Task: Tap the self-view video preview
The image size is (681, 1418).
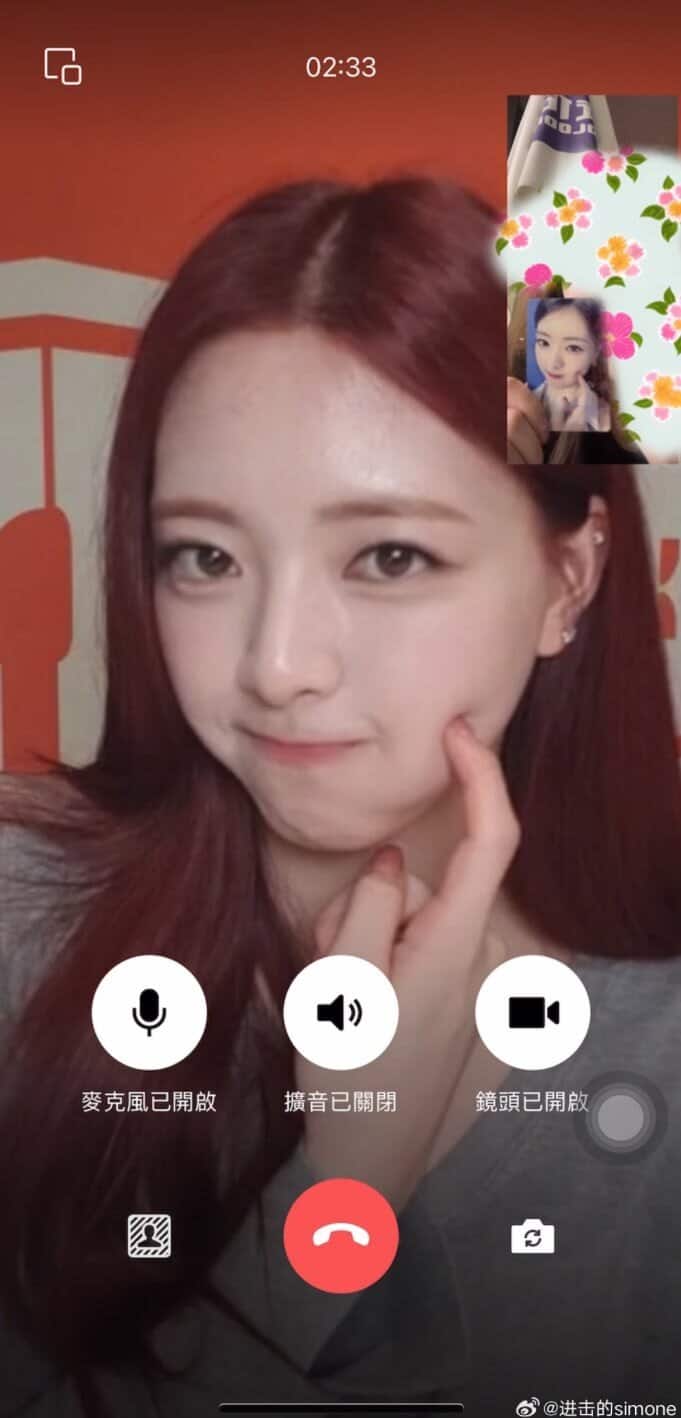Action: pos(592,279)
